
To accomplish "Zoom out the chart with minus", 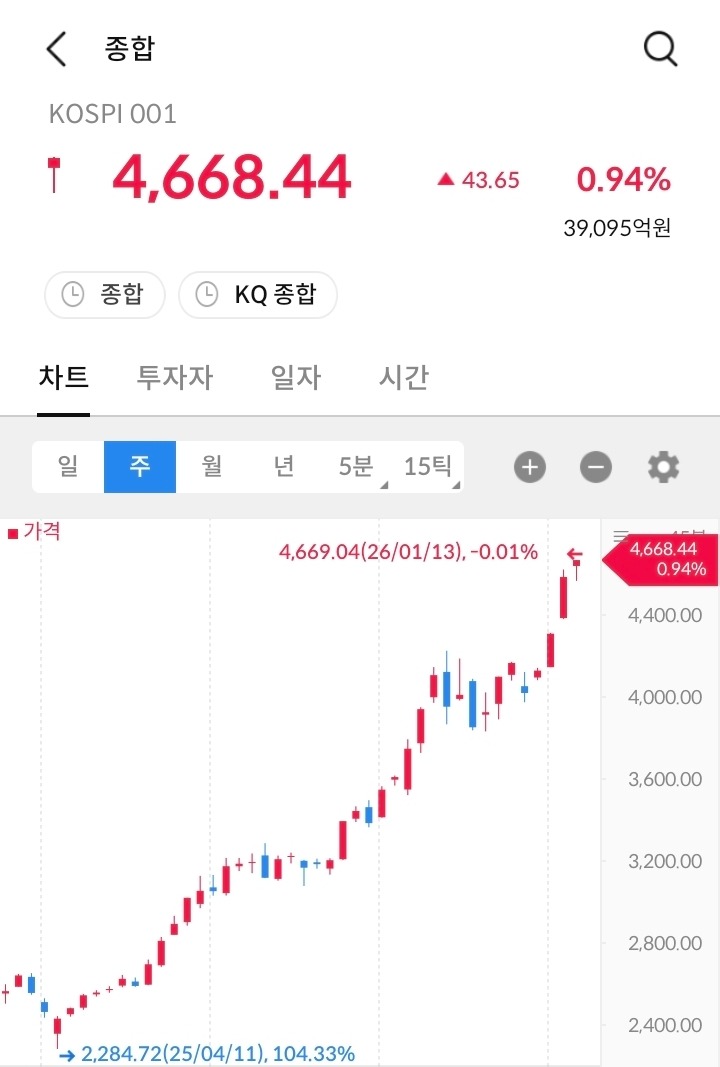I will coord(596,467).
